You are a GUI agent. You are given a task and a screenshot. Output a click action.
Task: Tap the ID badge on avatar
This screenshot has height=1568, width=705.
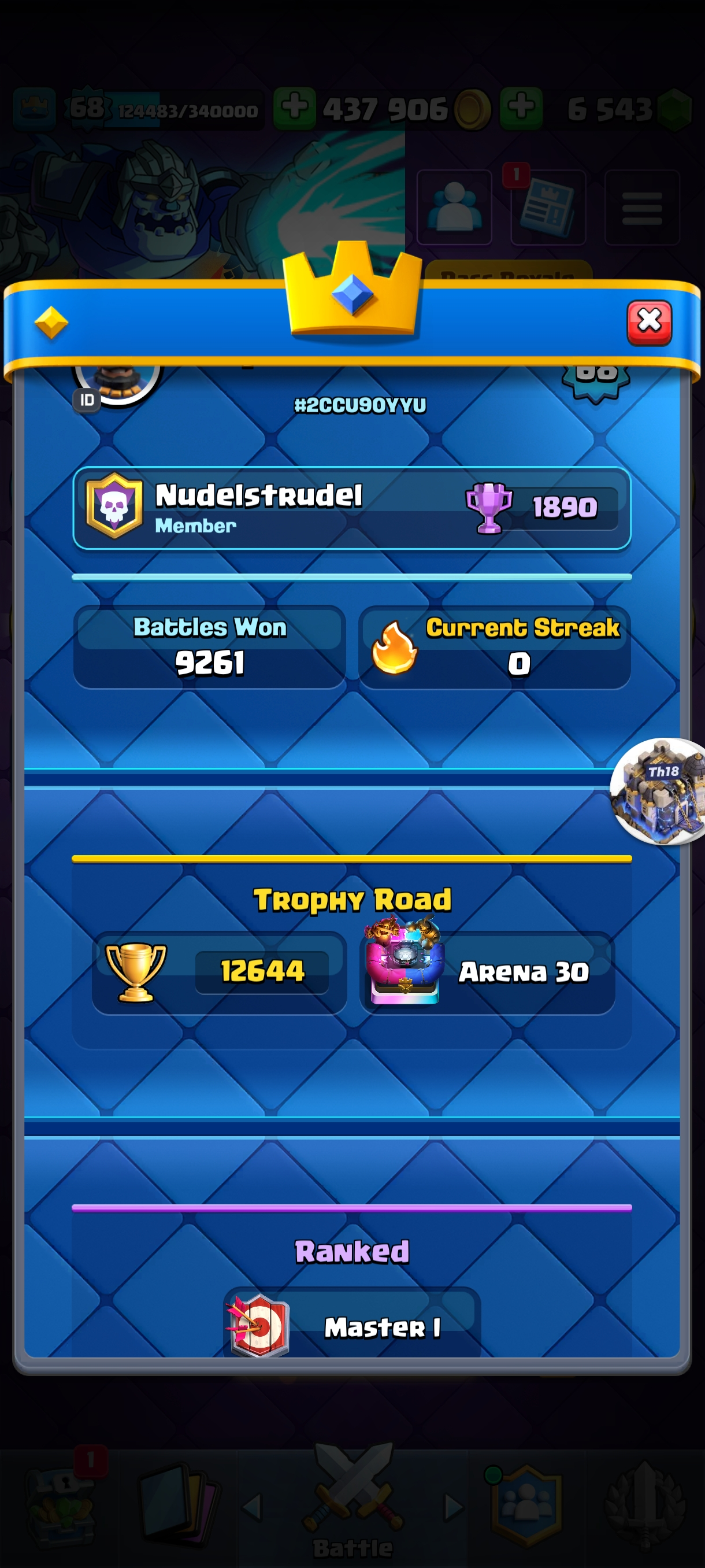pyautogui.click(x=87, y=400)
